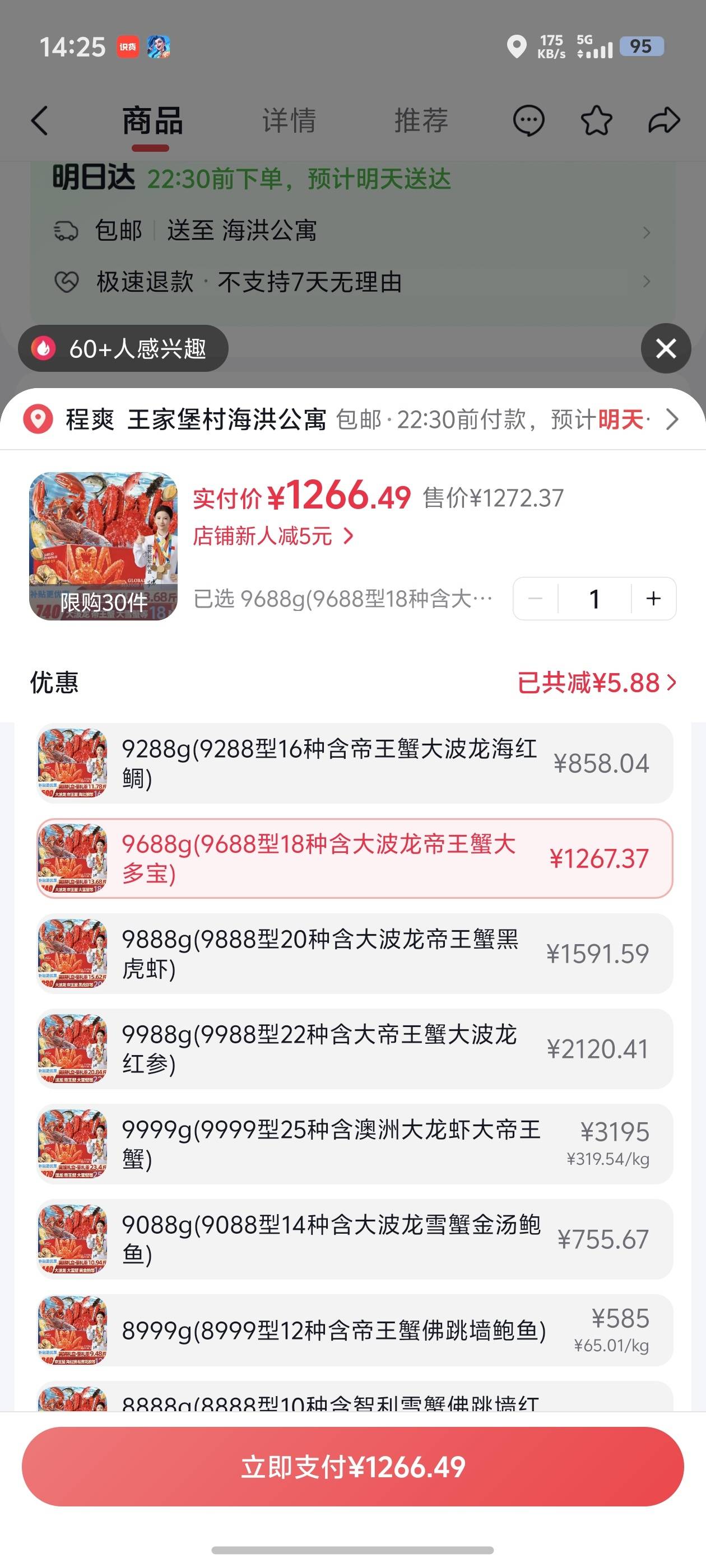
Task: Favorite this product with the star
Action: coord(596,120)
